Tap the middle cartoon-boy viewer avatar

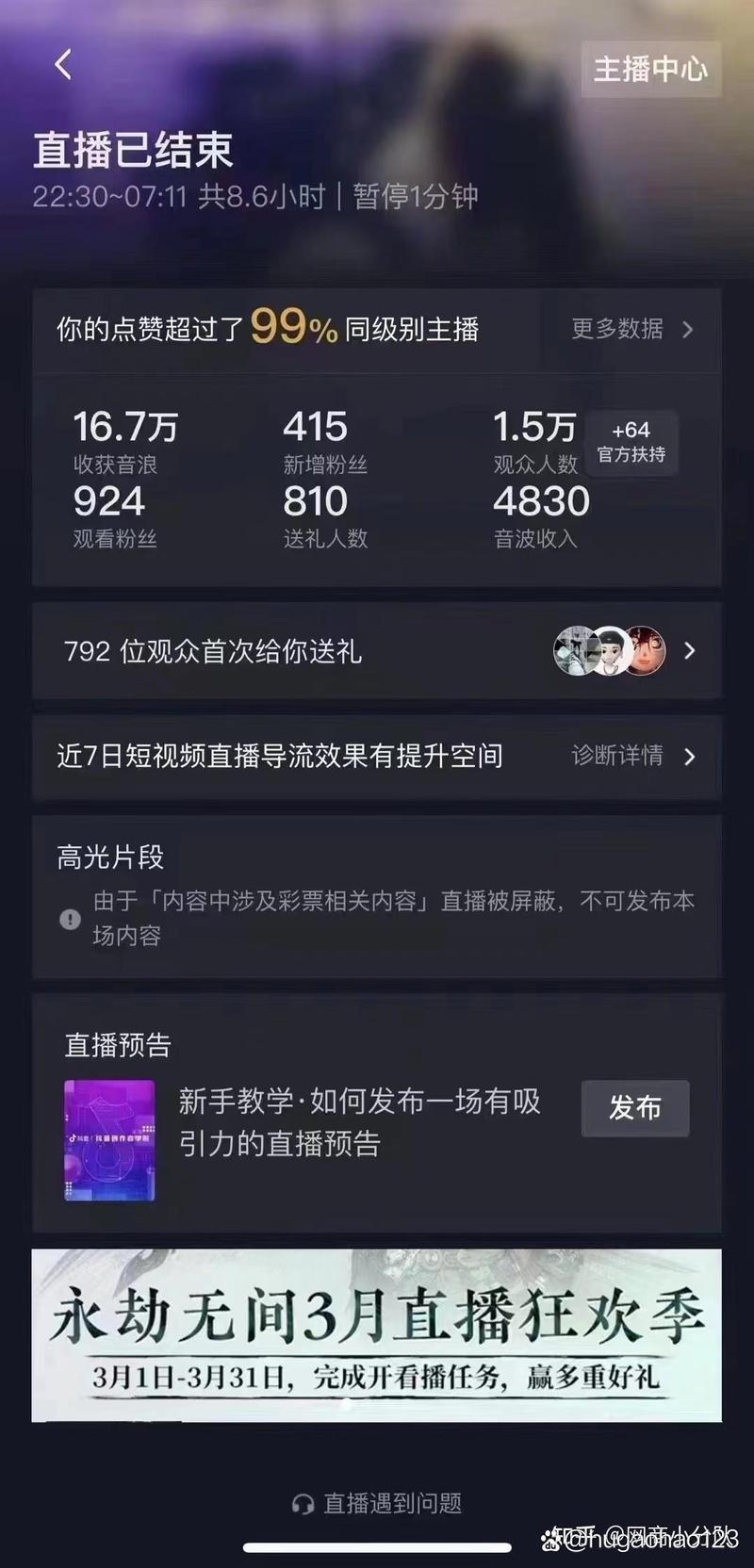[x=611, y=650]
